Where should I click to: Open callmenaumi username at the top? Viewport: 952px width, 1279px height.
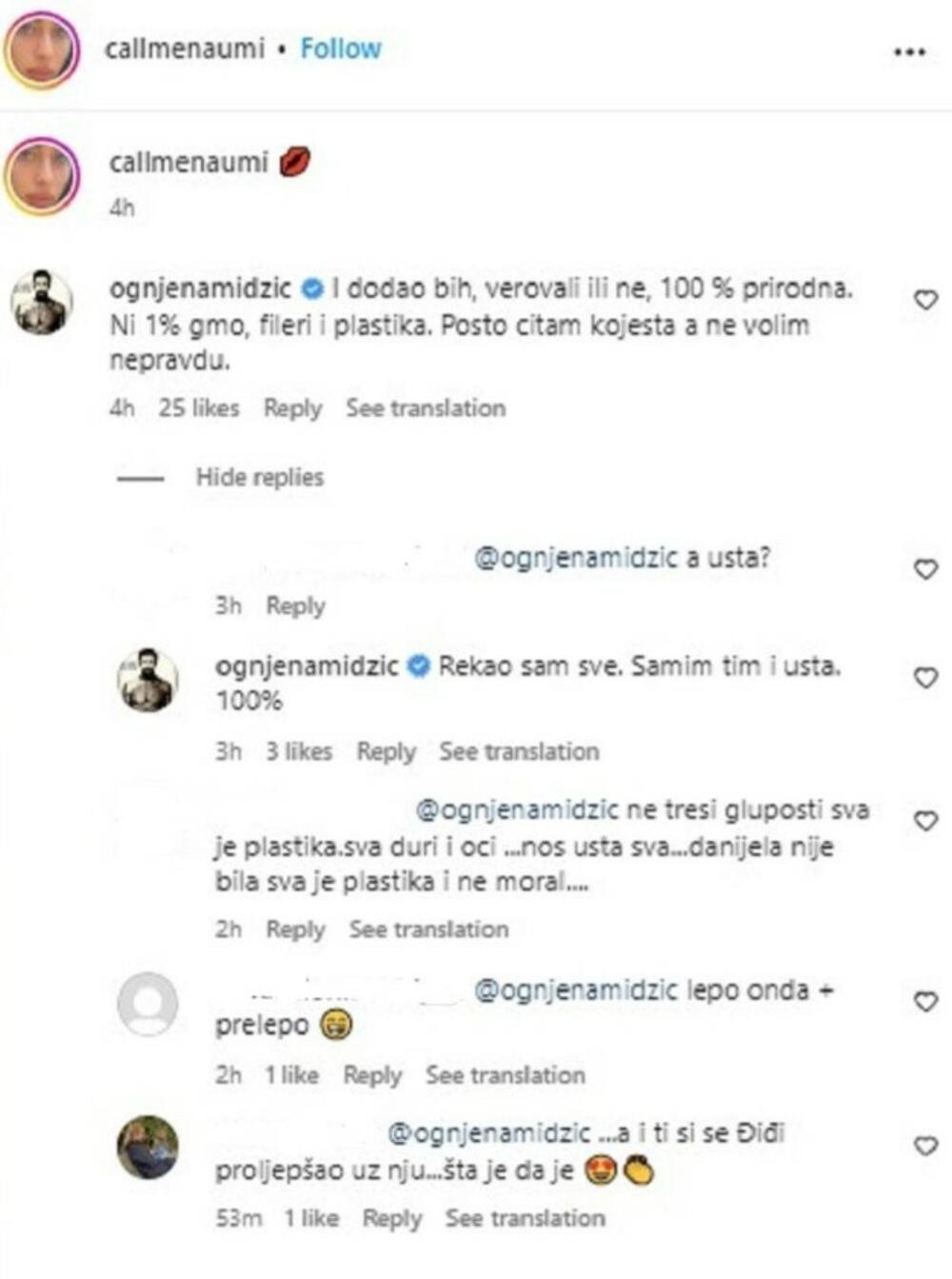[187, 49]
